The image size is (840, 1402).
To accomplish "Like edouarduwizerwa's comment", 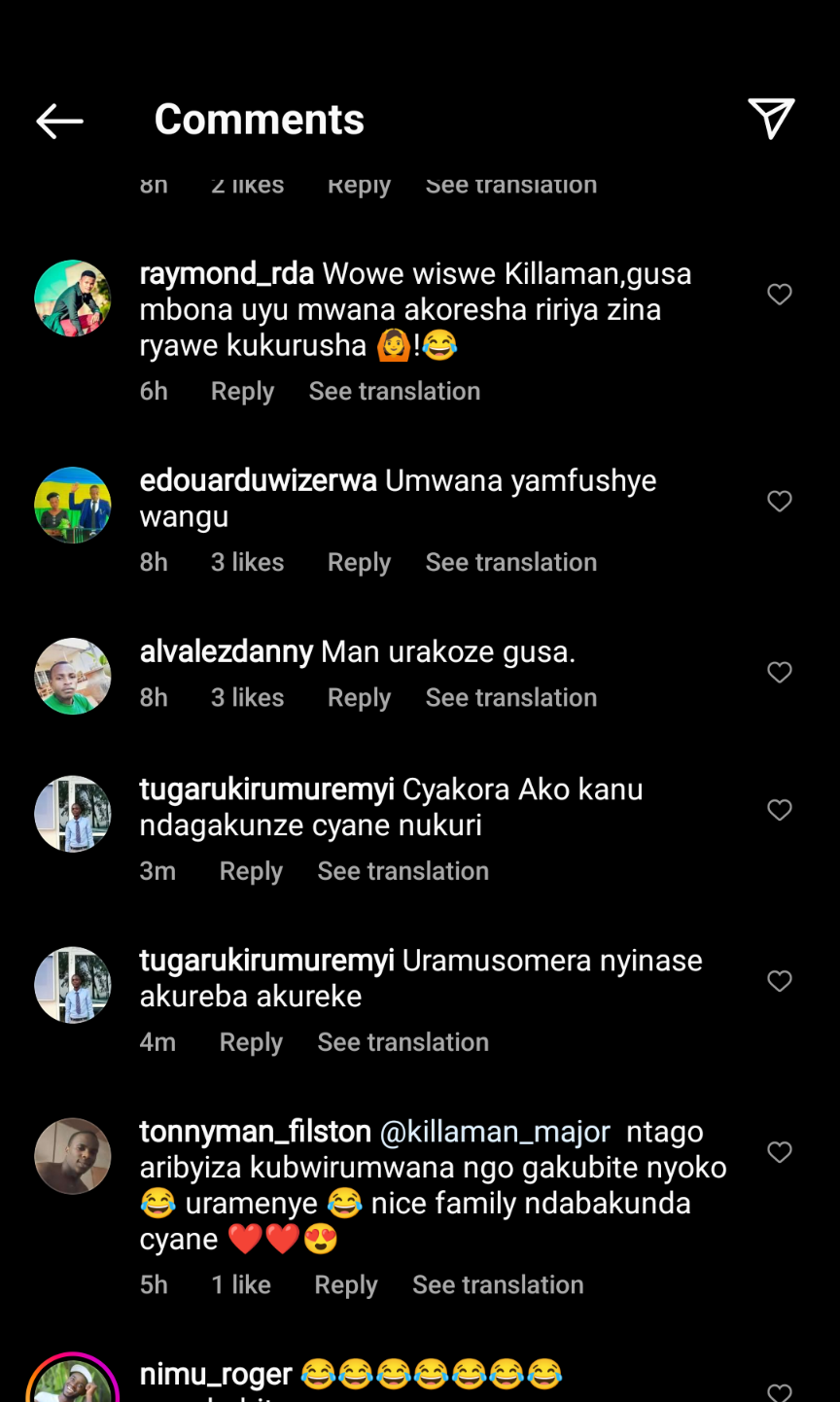I will [x=779, y=501].
